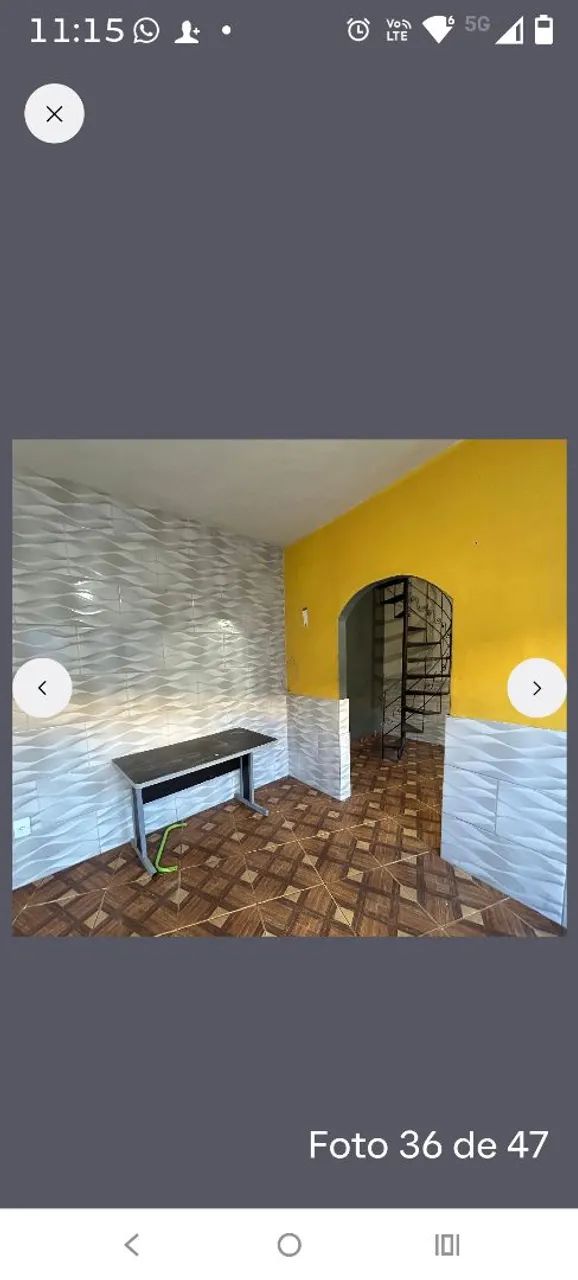Tap the system back button
Screen dimensions: 578x1280
(x=131, y=1245)
